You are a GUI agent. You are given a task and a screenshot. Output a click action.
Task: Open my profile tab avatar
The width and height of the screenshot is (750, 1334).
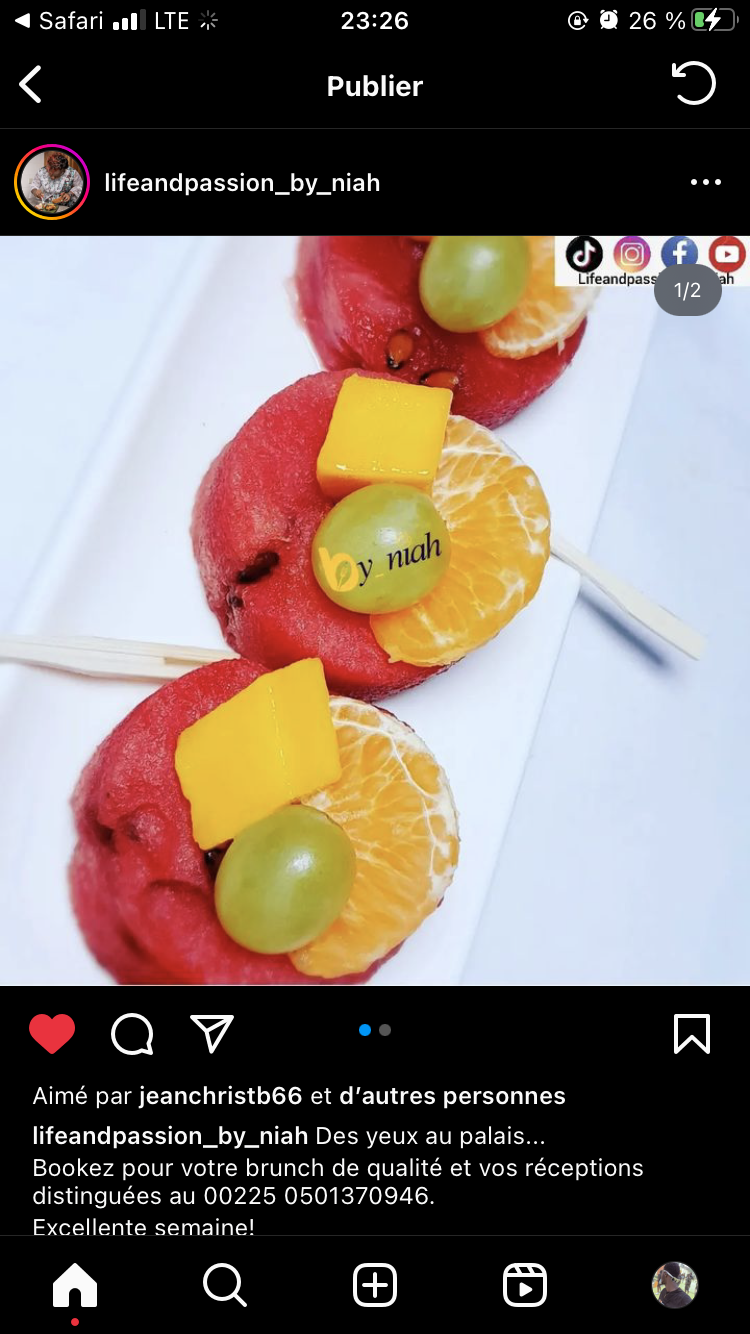click(675, 1285)
